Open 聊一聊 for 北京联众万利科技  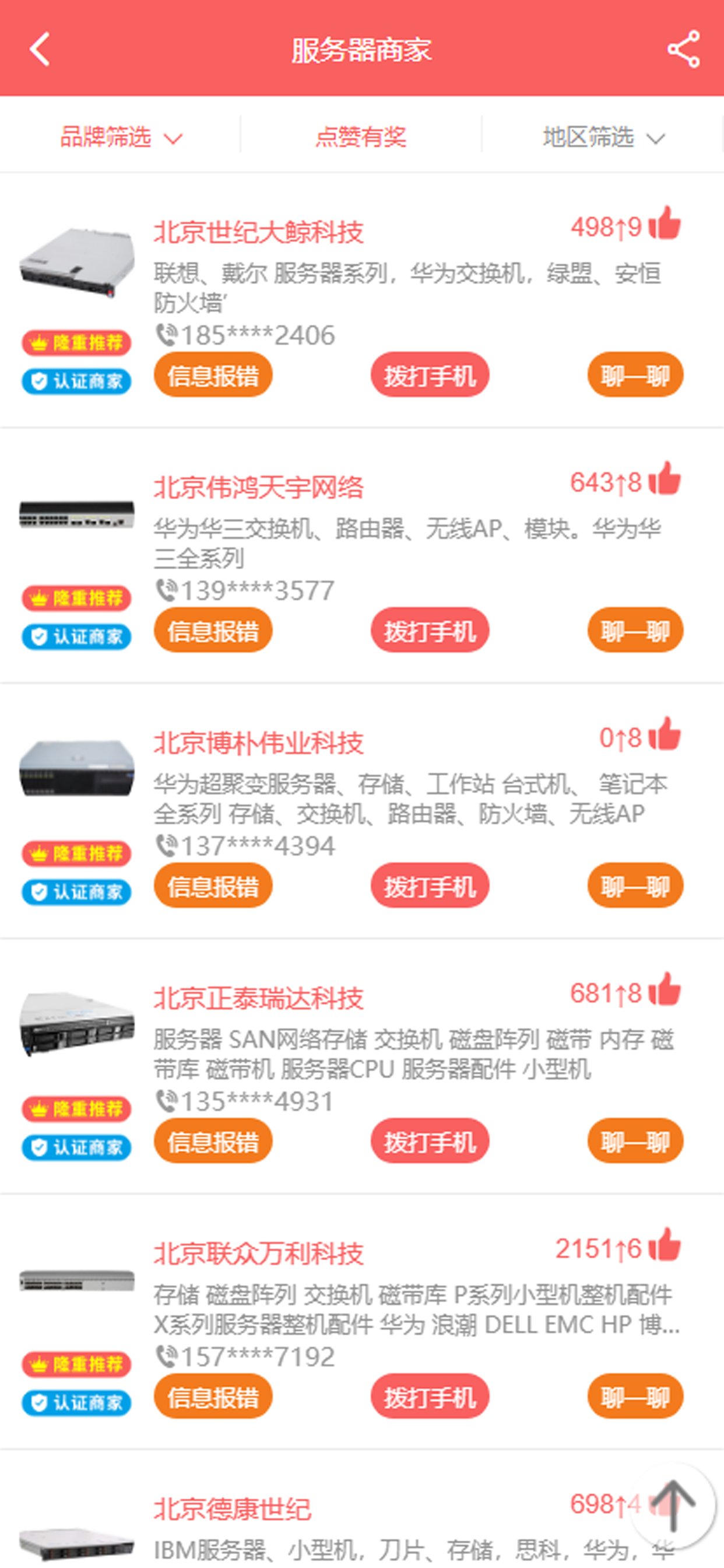(x=635, y=1396)
